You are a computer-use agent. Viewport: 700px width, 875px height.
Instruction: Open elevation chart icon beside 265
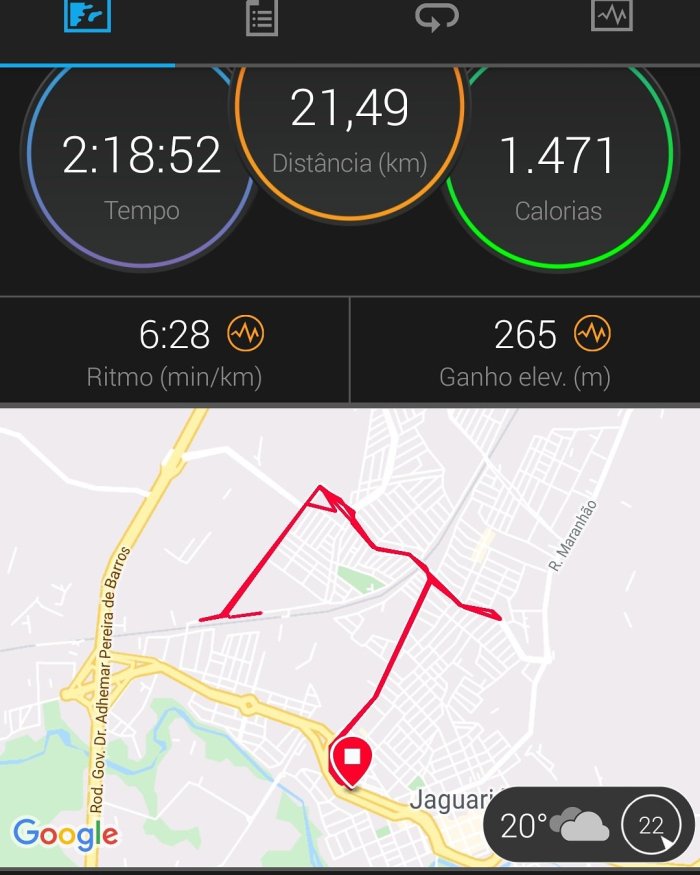coord(592,334)
